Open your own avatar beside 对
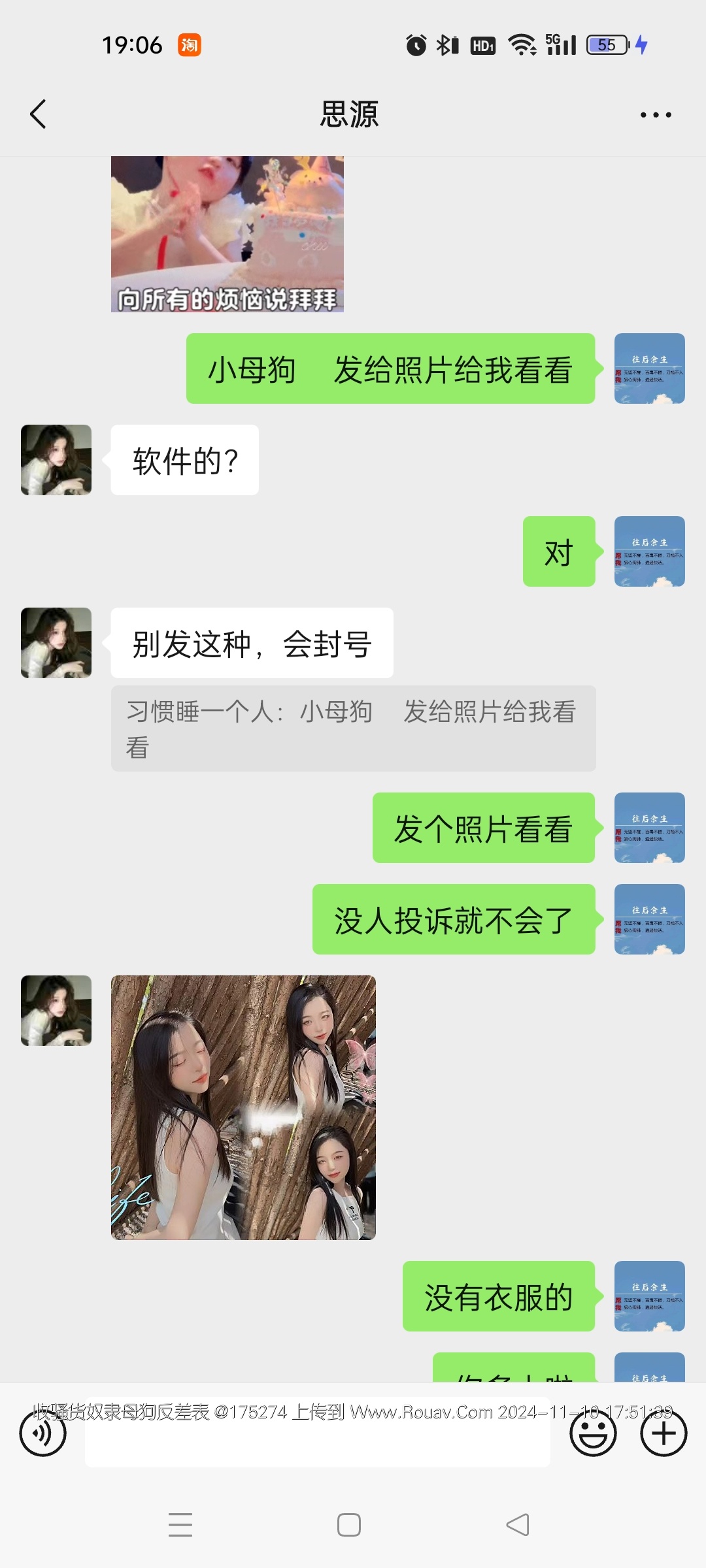This screenshot has width=706, height=1568. pyautogui.click(x=649, y=551)
